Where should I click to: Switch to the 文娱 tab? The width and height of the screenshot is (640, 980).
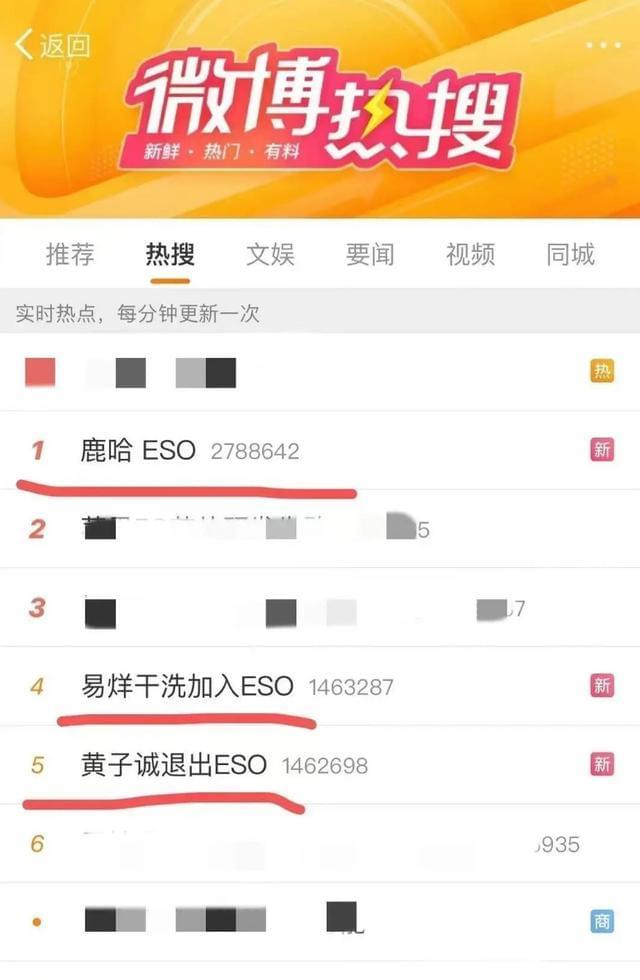(270, 255)
